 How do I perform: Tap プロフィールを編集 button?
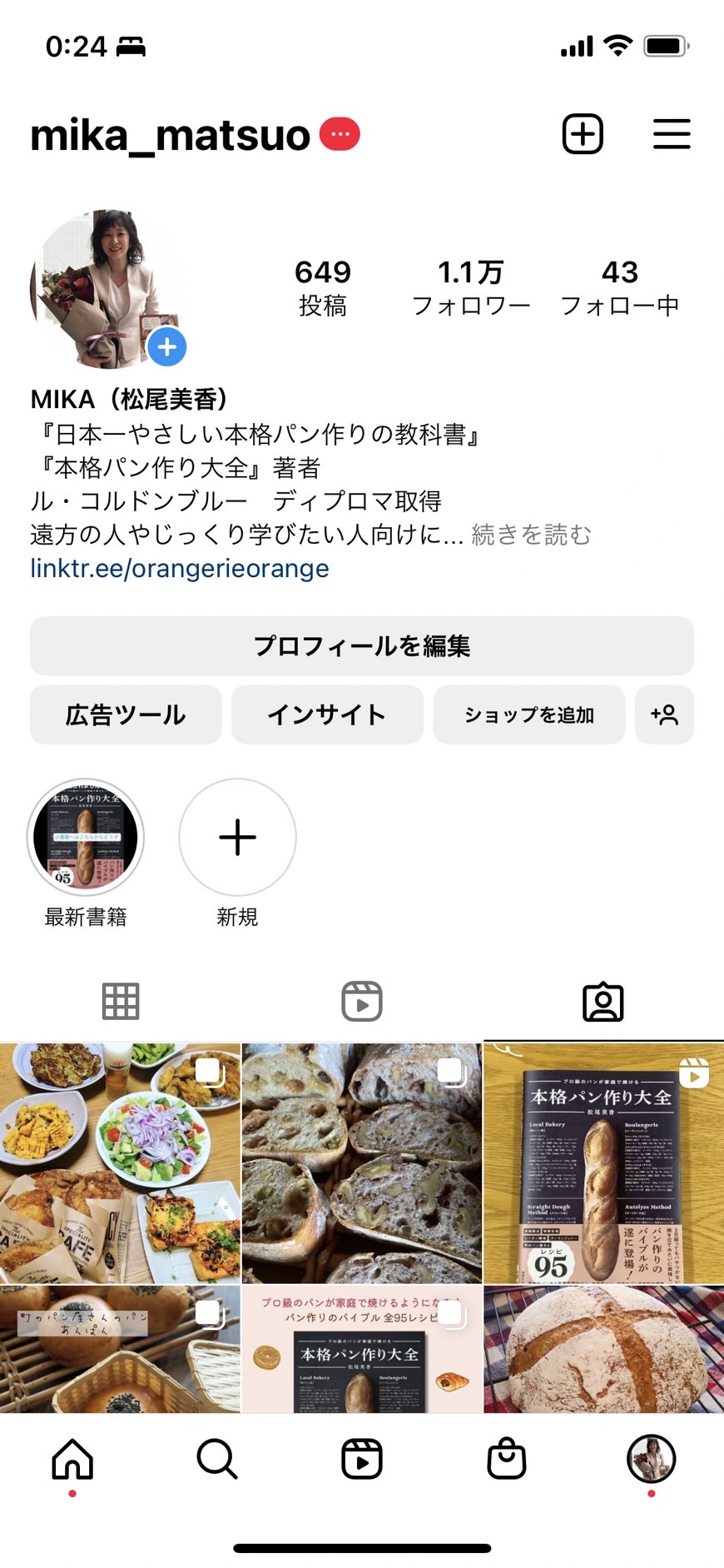coord(362,646)
